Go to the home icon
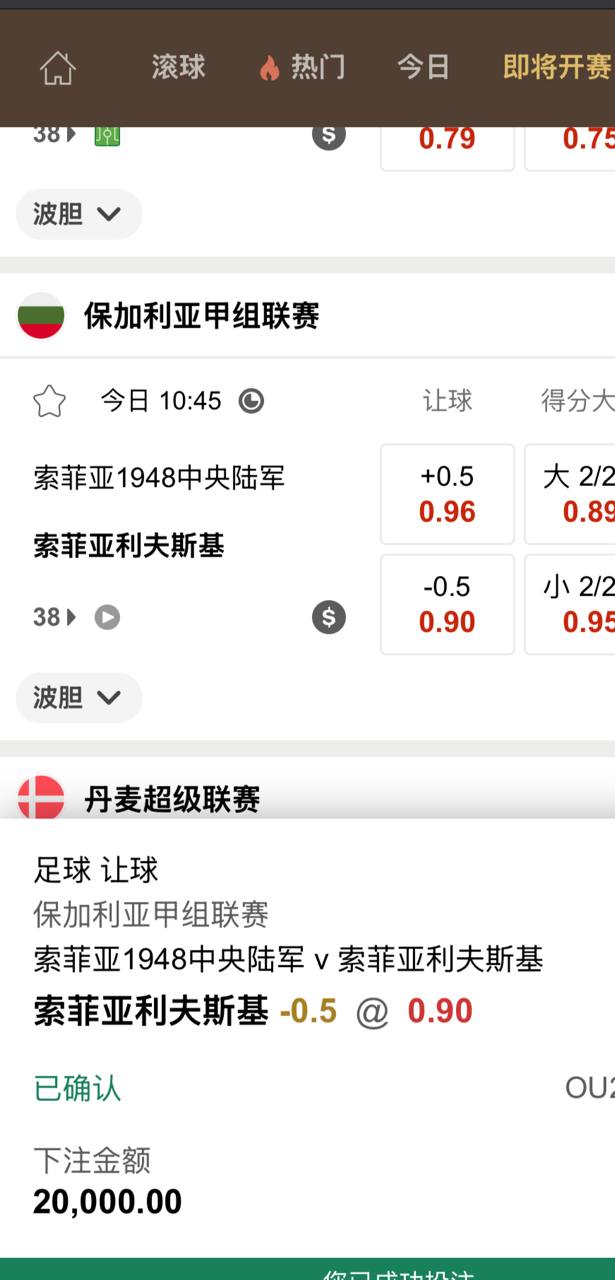Image resolution: width=615 pixels, height=1280 pixels. pos(58,68)
